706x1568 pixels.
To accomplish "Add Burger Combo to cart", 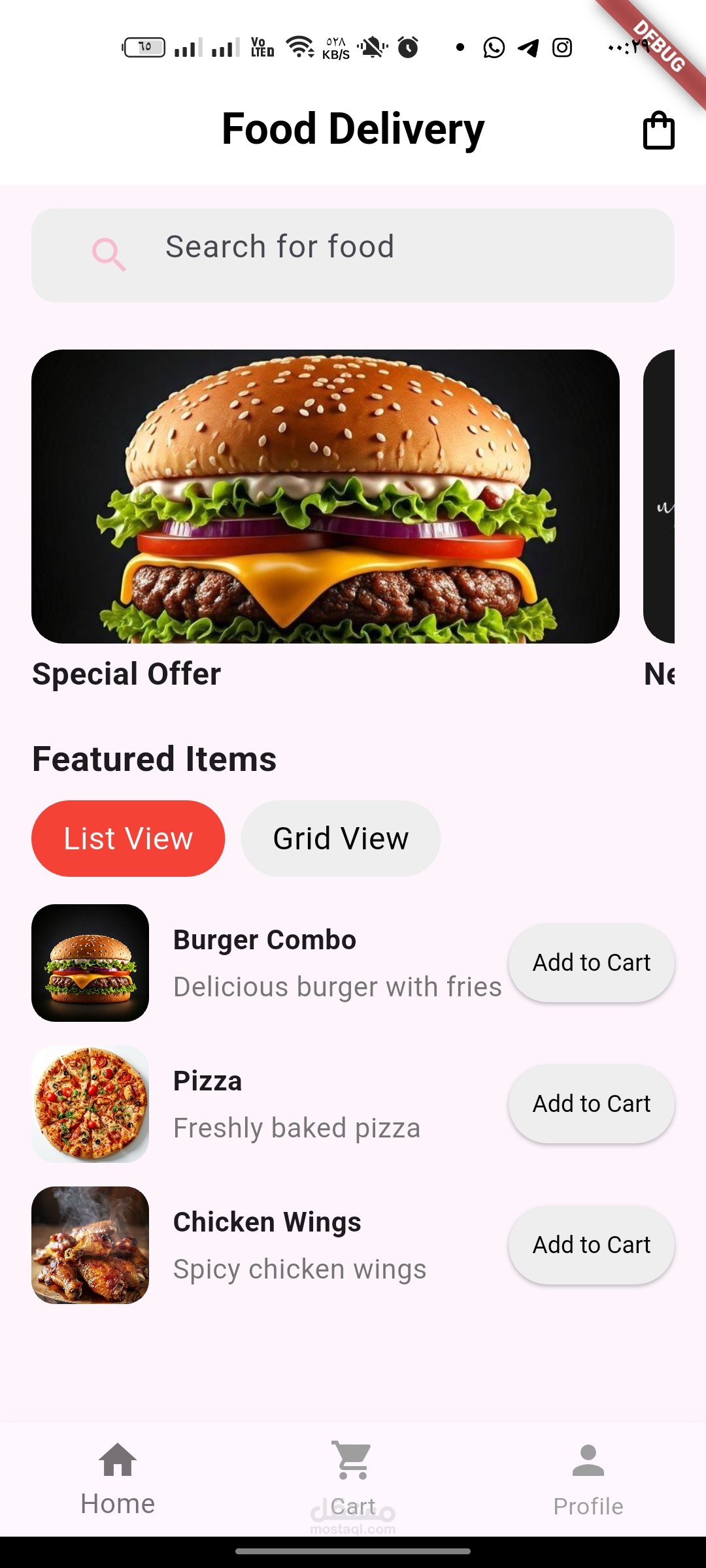I will [590, 962].
